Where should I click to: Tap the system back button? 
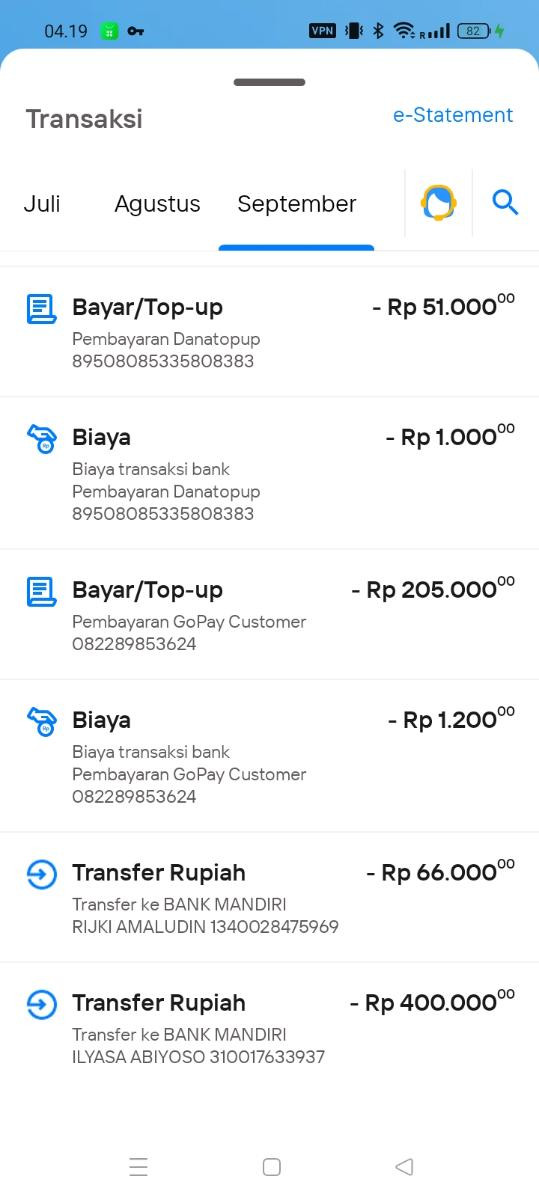click(404, 1166)
